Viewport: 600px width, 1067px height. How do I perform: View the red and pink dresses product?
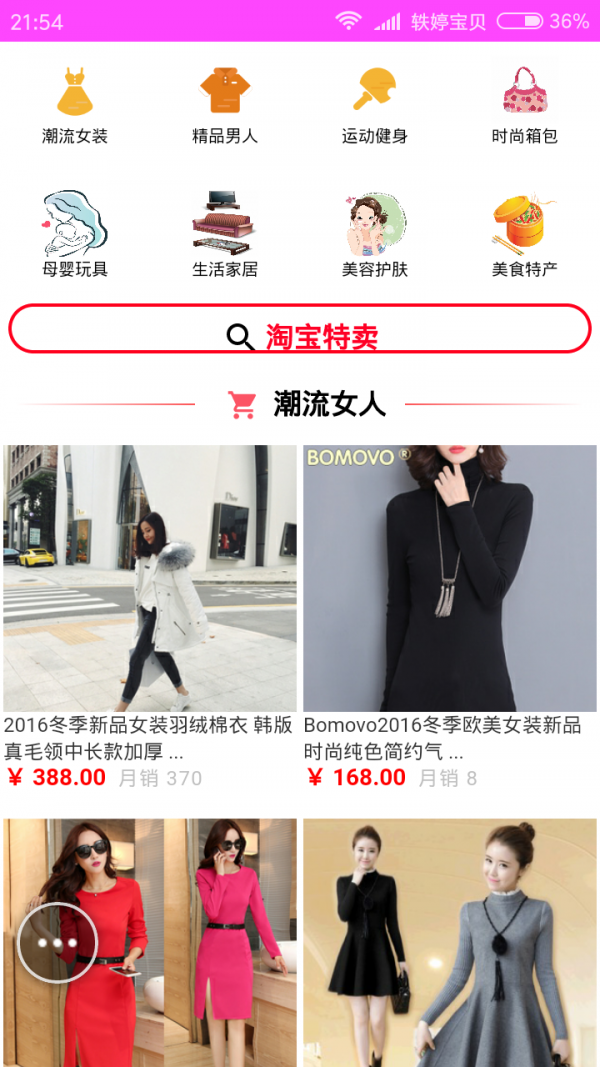pyautogui.click(x=200, y=940)
